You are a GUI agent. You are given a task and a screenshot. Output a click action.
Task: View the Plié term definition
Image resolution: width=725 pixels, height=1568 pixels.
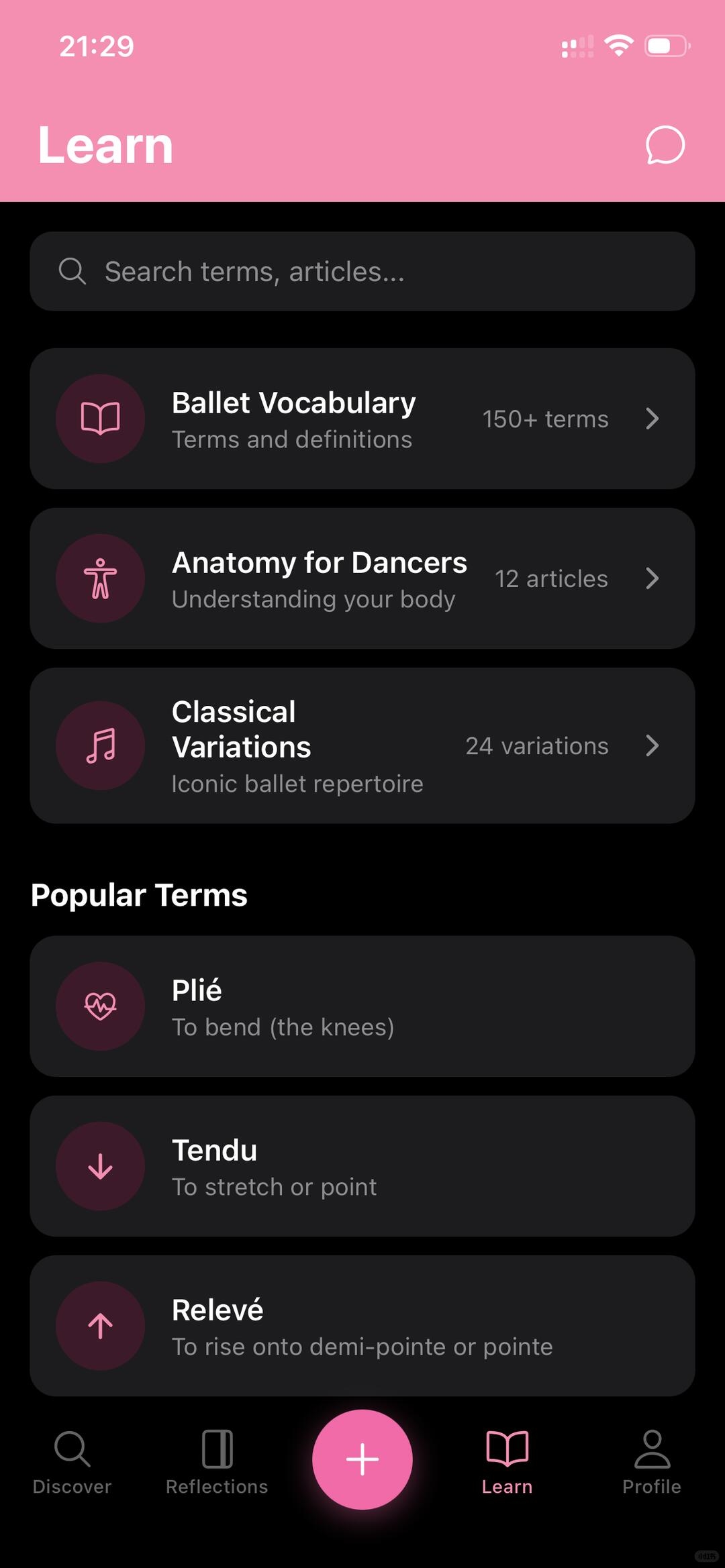point(362,1006)
